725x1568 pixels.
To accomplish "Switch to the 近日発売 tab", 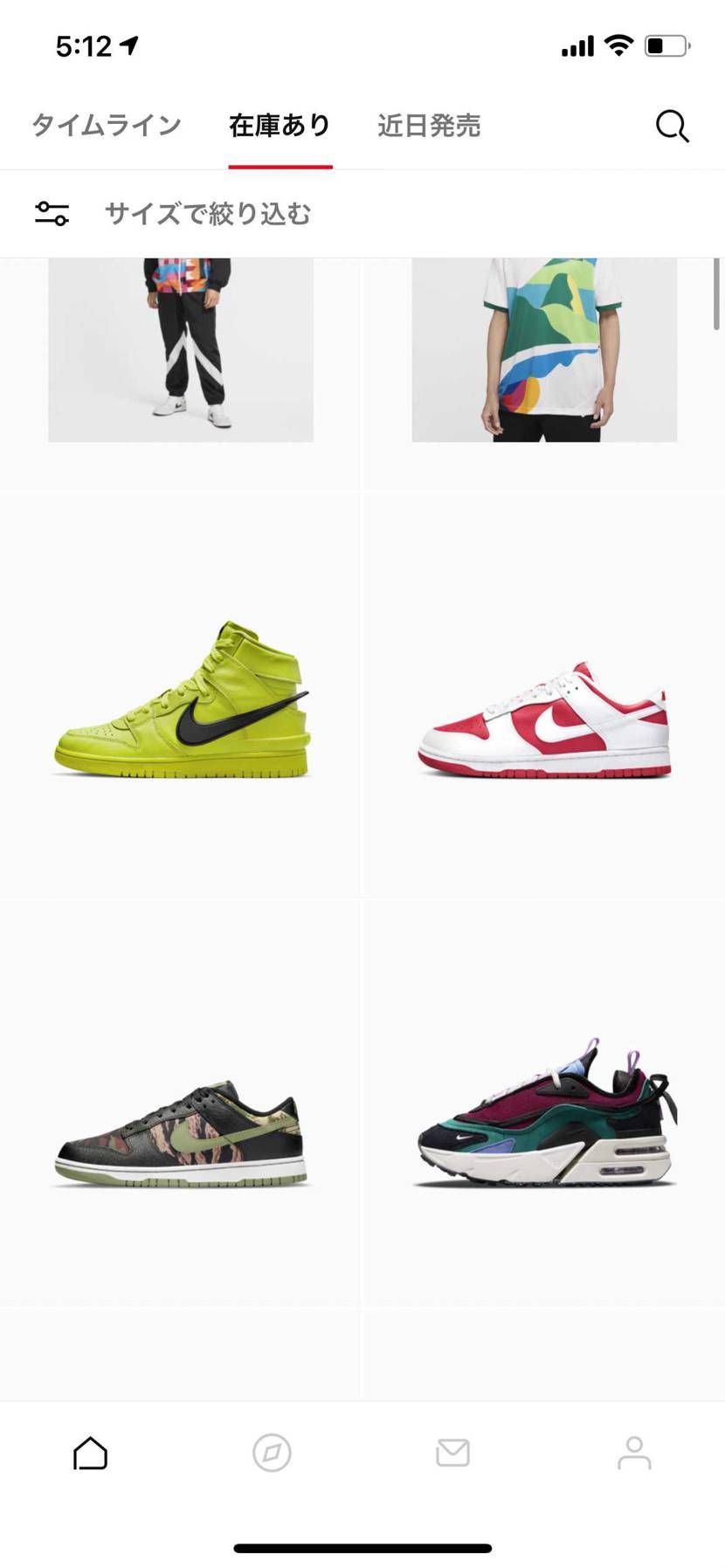I will (x=429, y=126).
